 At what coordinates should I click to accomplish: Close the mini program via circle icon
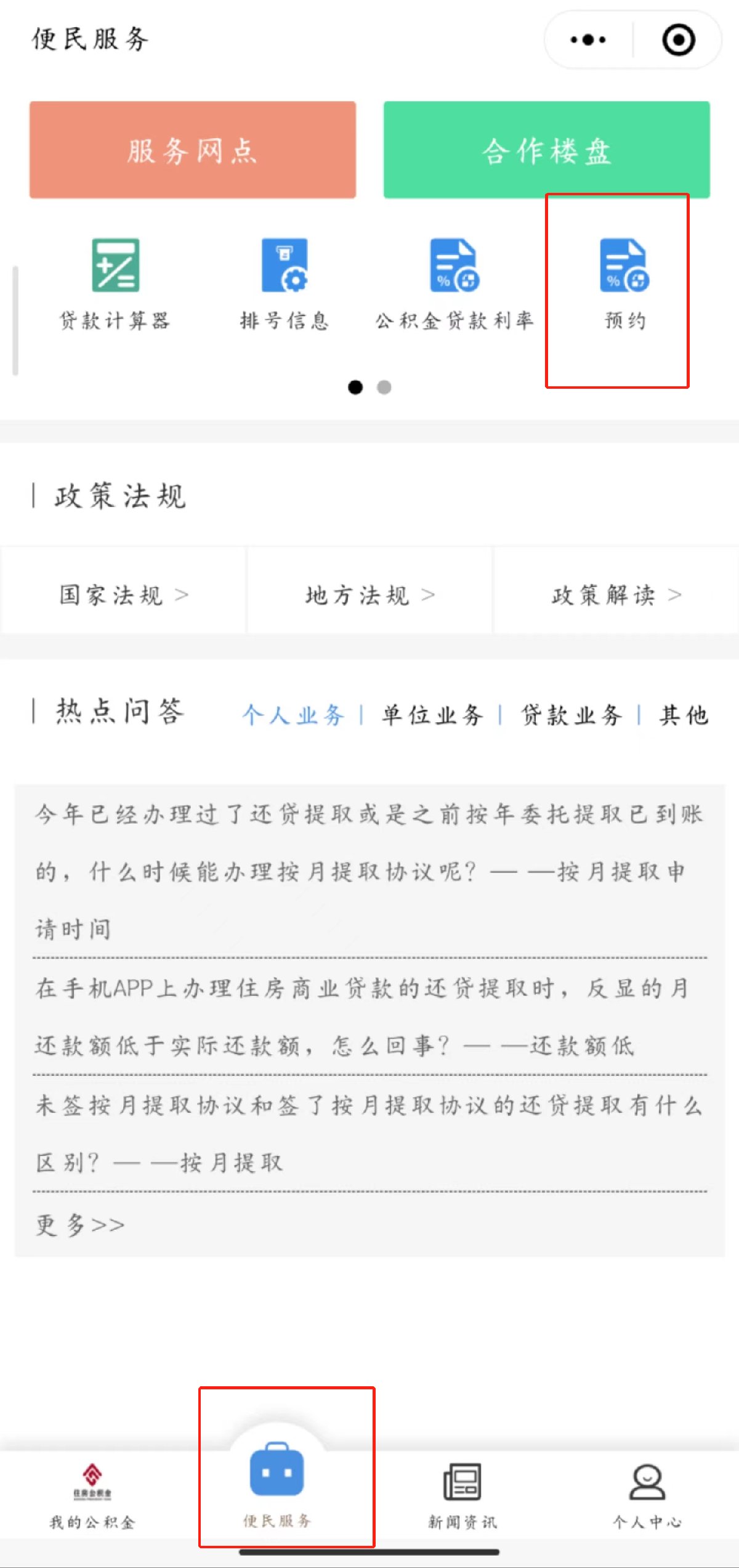[678, 40]
